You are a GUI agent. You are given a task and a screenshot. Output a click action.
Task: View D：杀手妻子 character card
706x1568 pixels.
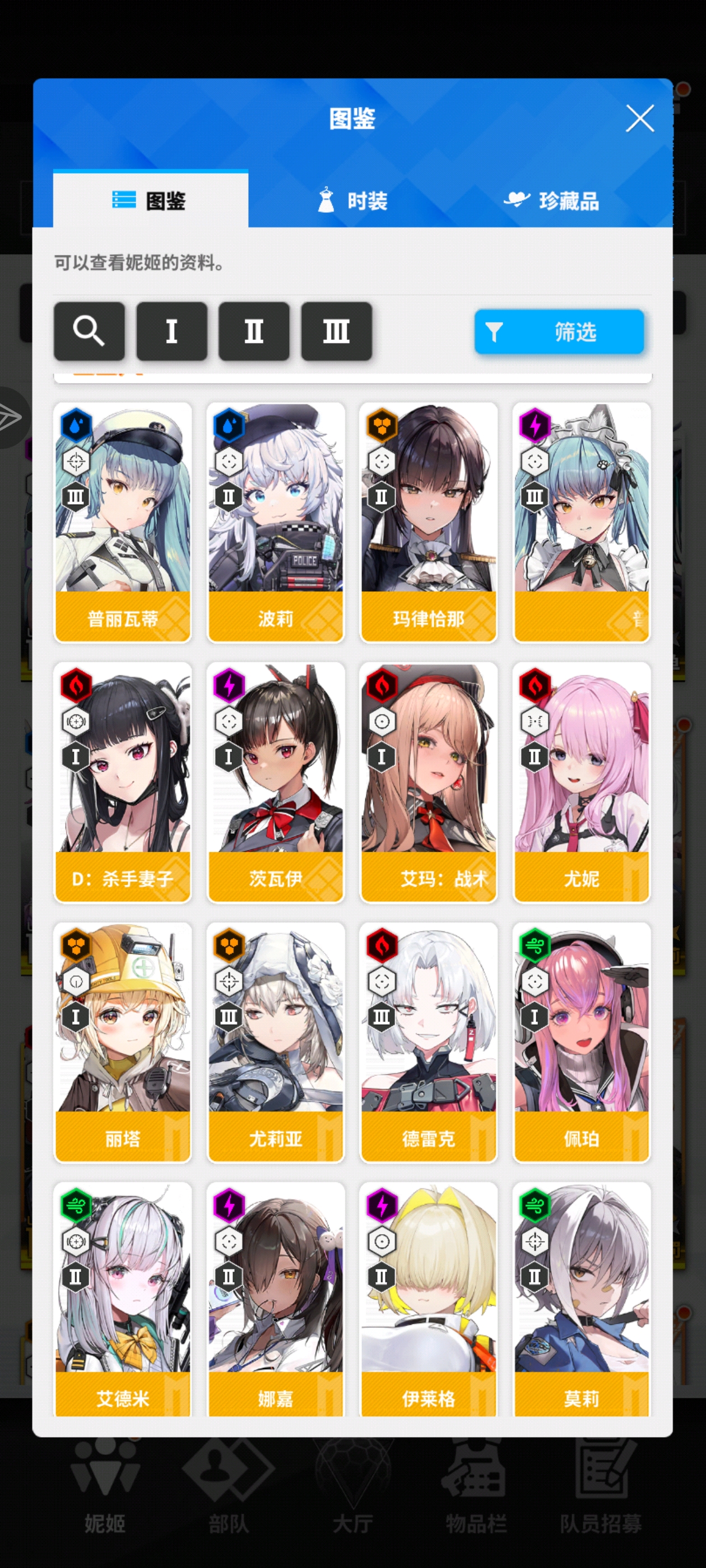[x=123, y=782]
